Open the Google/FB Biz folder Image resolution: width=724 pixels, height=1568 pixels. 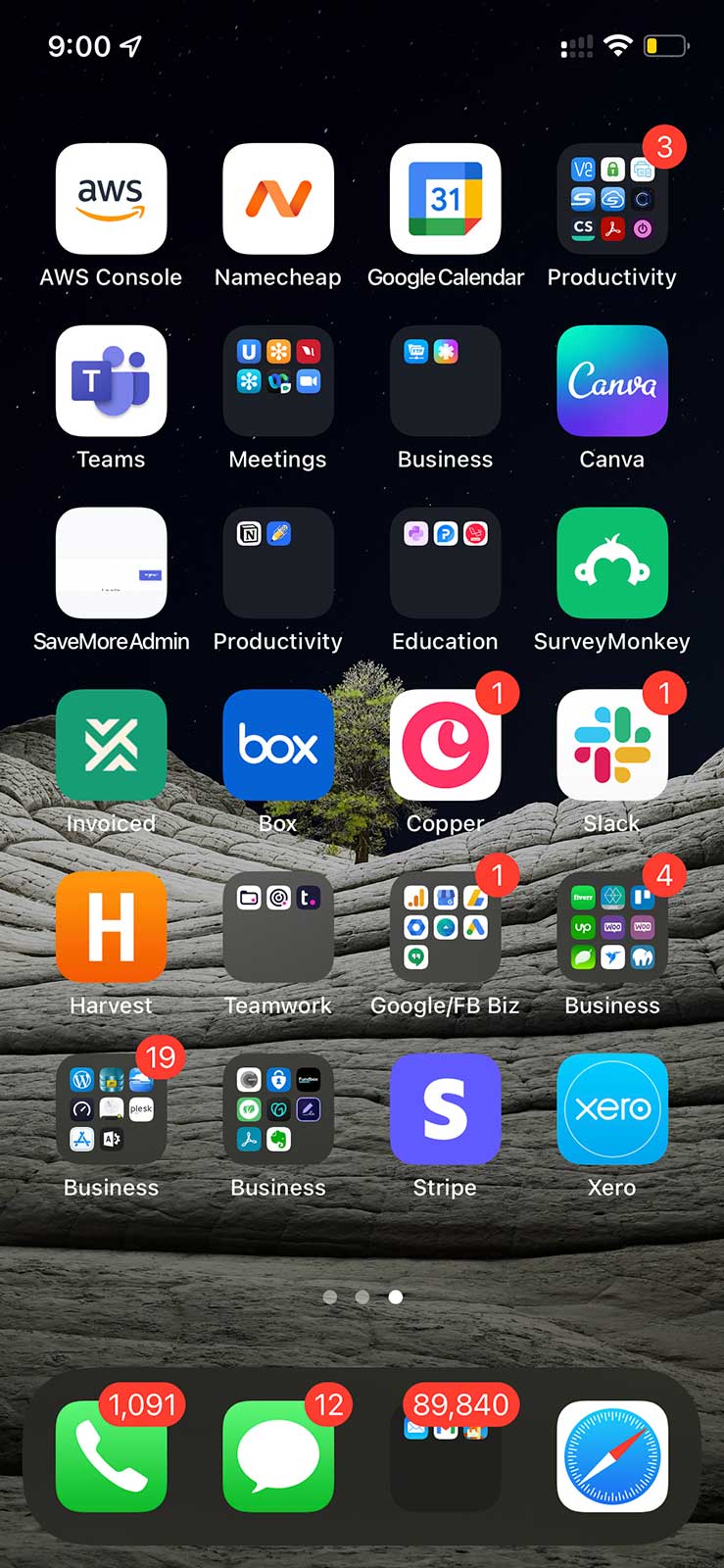pos(445,927)
